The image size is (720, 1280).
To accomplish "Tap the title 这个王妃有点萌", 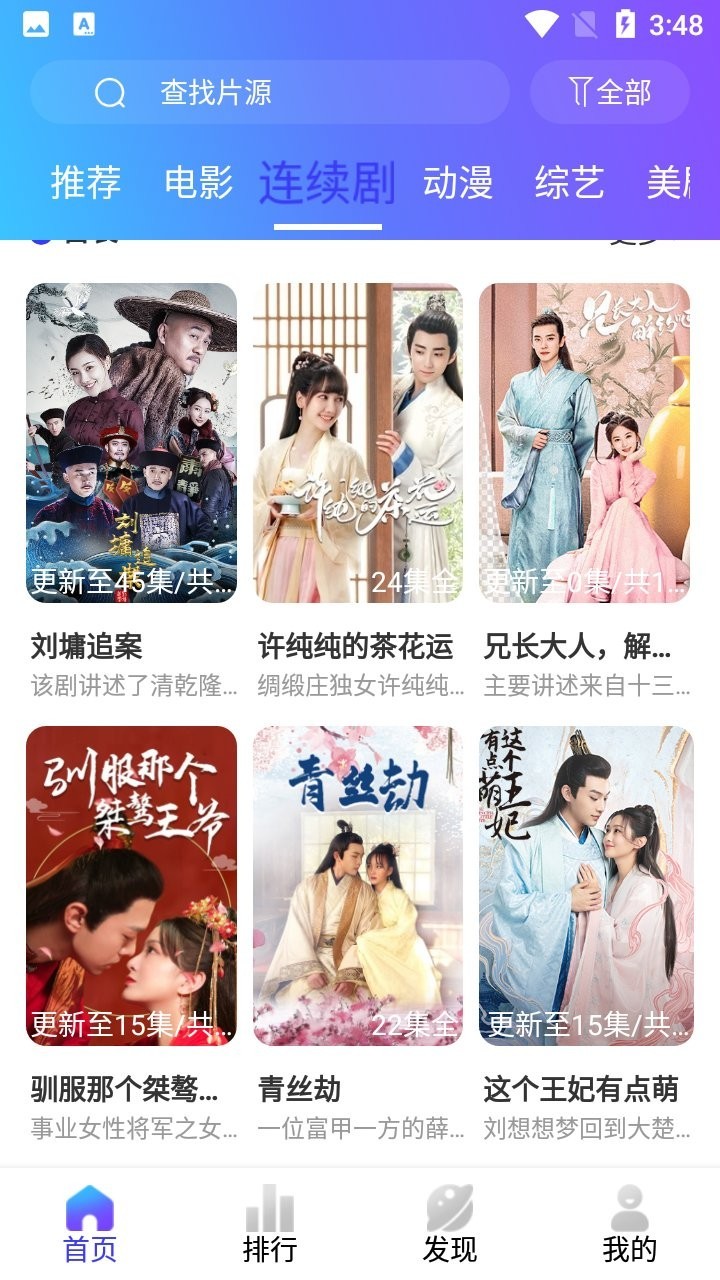I will 585,1090.
